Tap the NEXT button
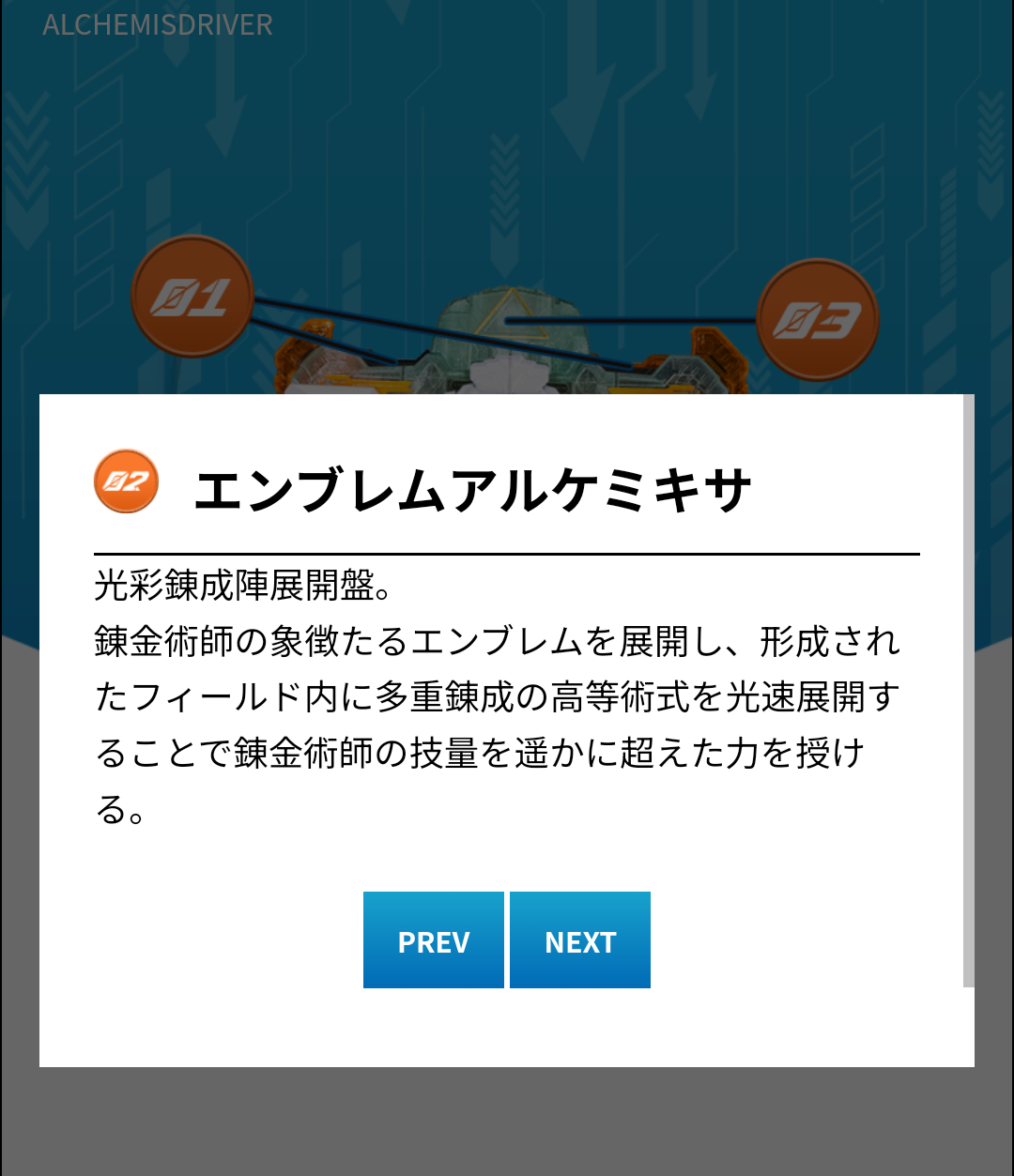The image size is (1014, 1176). click(579, 939)
